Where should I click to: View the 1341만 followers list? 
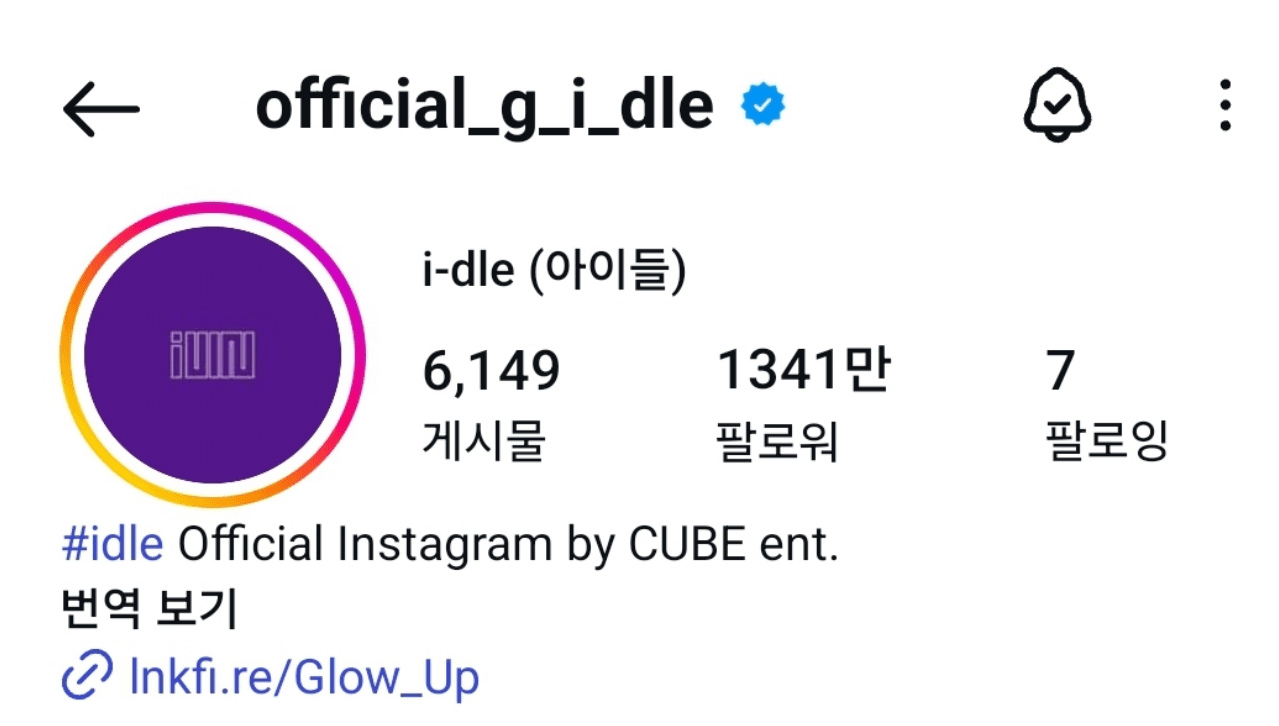coord(801,403)
